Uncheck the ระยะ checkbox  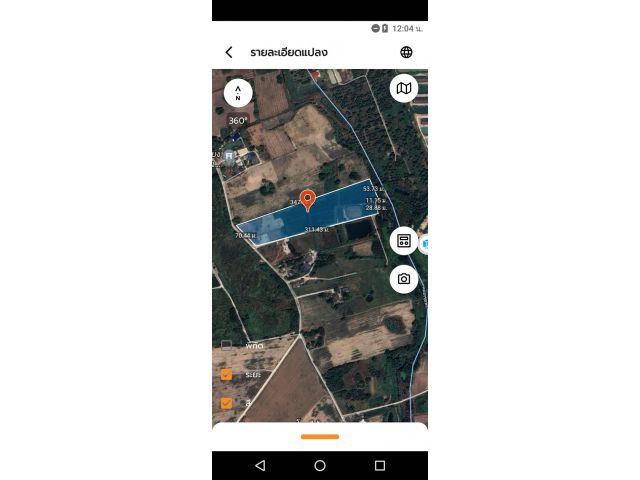pyautogui.click(x=226, y=374)
